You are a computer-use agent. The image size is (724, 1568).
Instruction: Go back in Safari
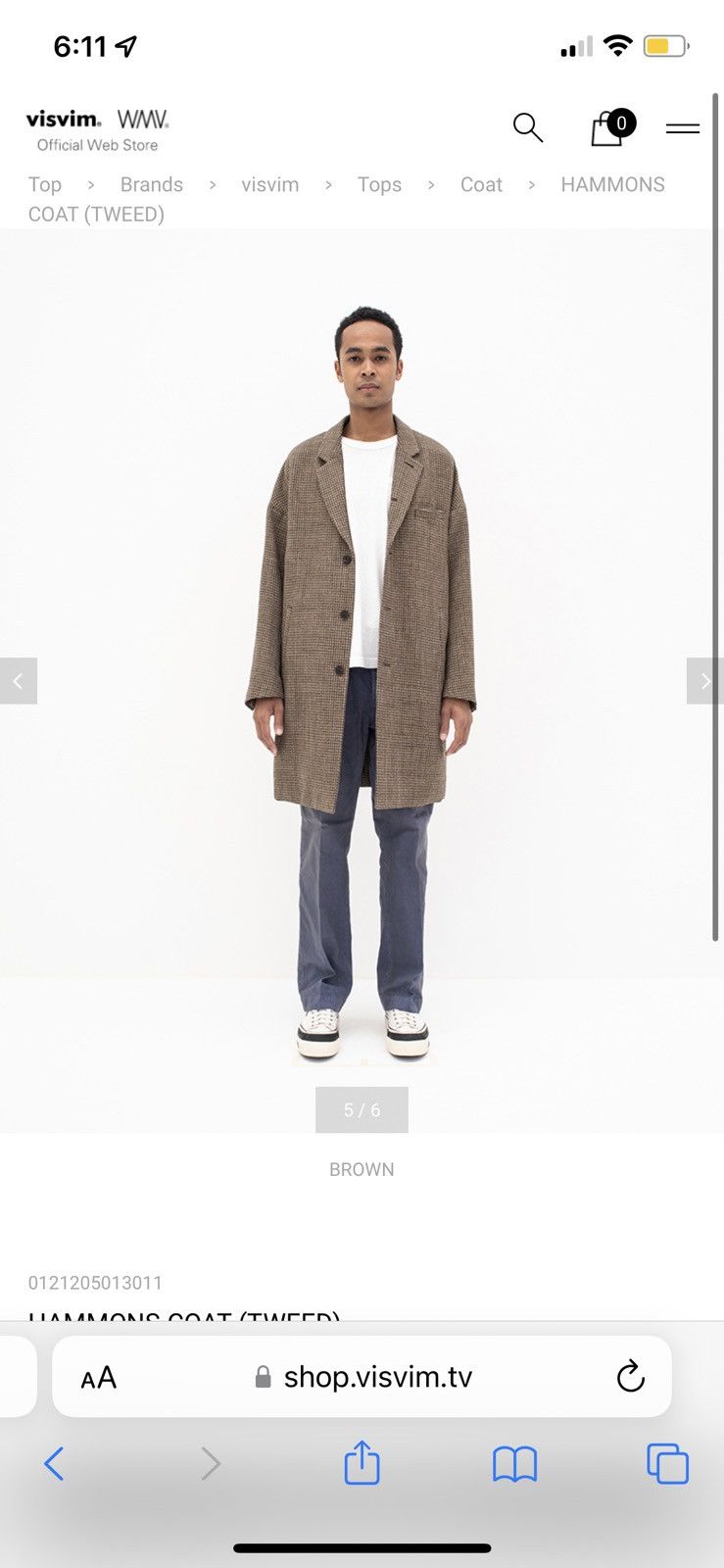coord(54,1464)
